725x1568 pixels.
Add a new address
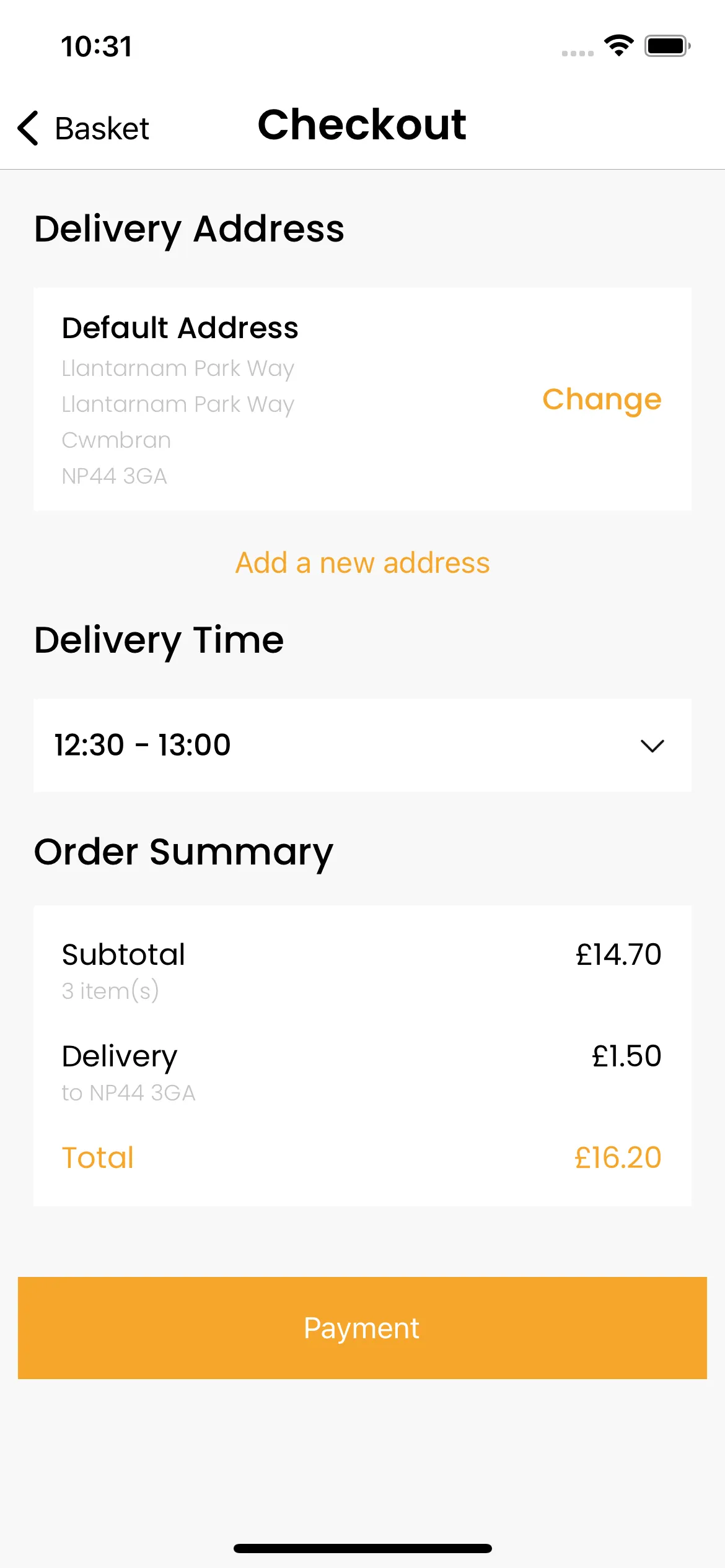[x=362, y=562]
